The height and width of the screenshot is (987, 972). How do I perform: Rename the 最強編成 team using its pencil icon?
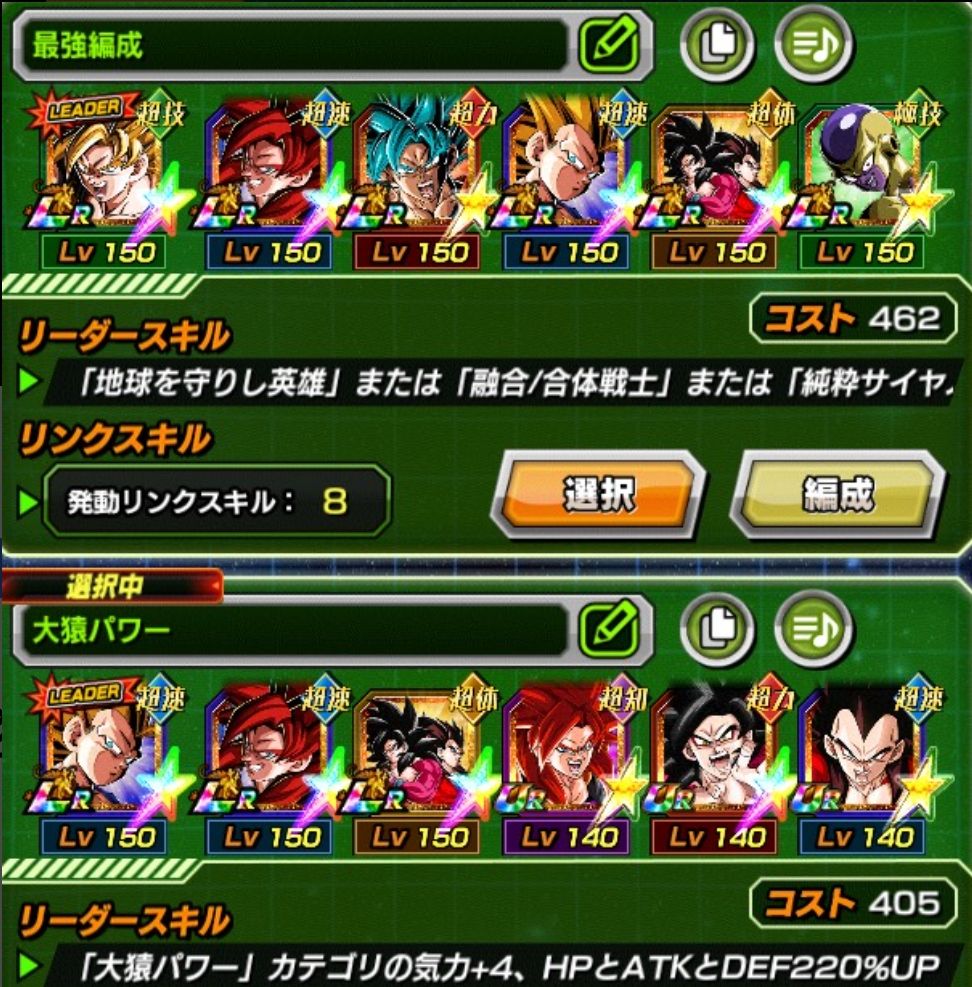click(x=608, y=45)
